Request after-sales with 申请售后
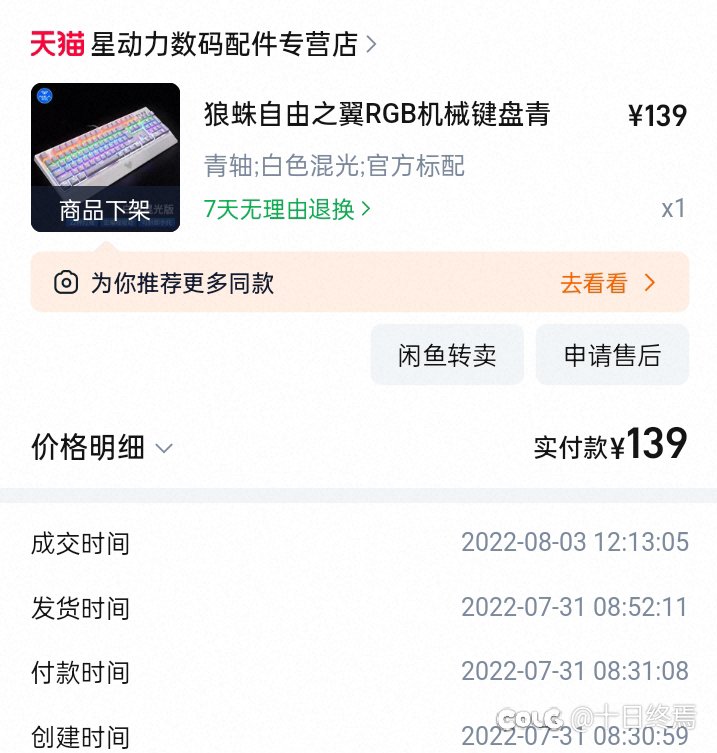Viewport: 717px width, 753px height. click(x=612, y=355)
